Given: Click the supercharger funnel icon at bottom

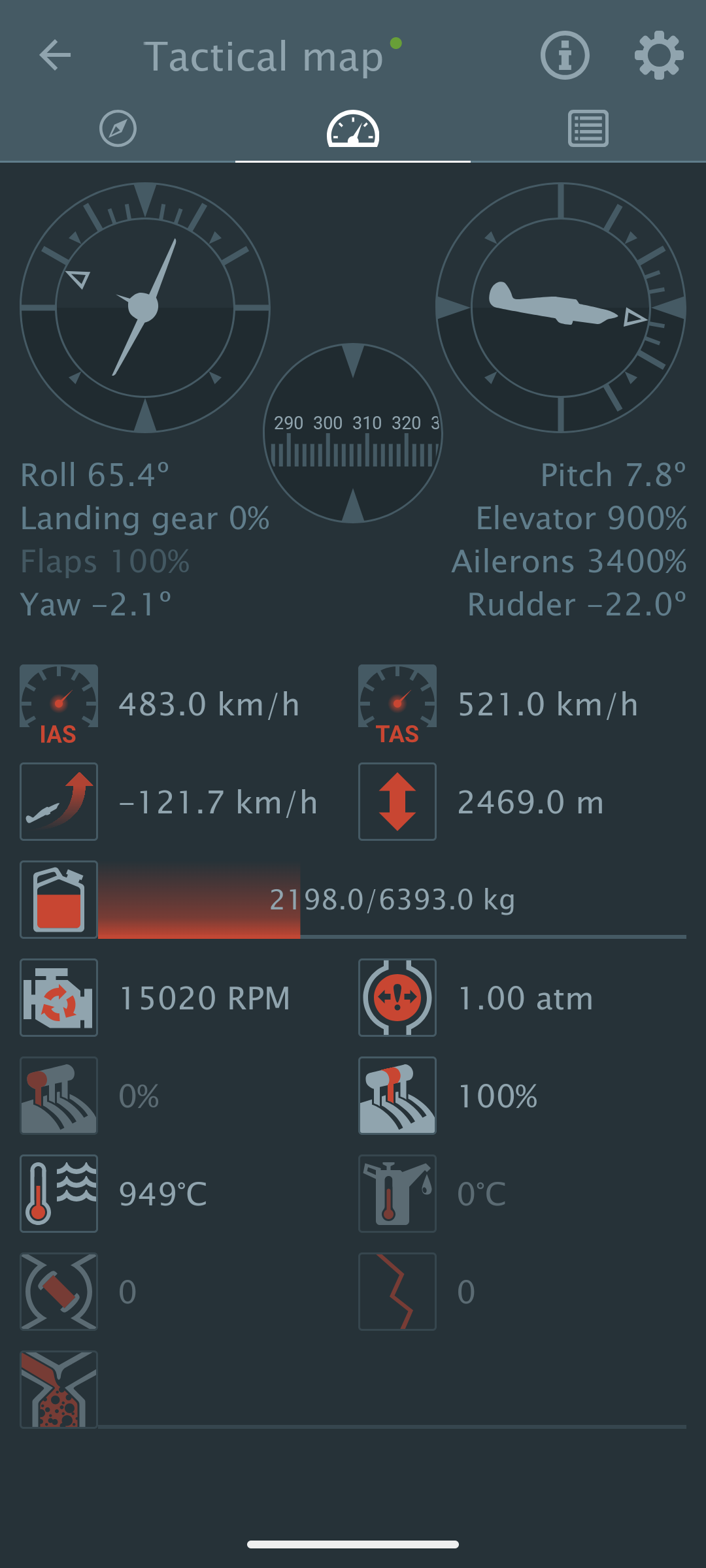Looking at the screenshot, I should (x=58, y=1388).
